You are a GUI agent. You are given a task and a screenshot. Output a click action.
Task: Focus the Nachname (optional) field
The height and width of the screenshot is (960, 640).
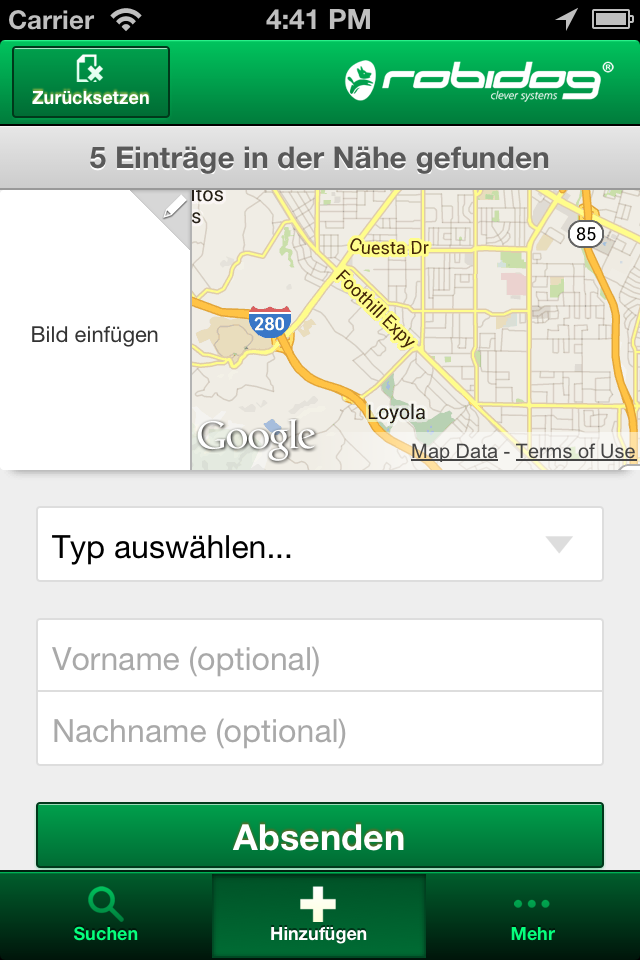click(x=320, y=729)
